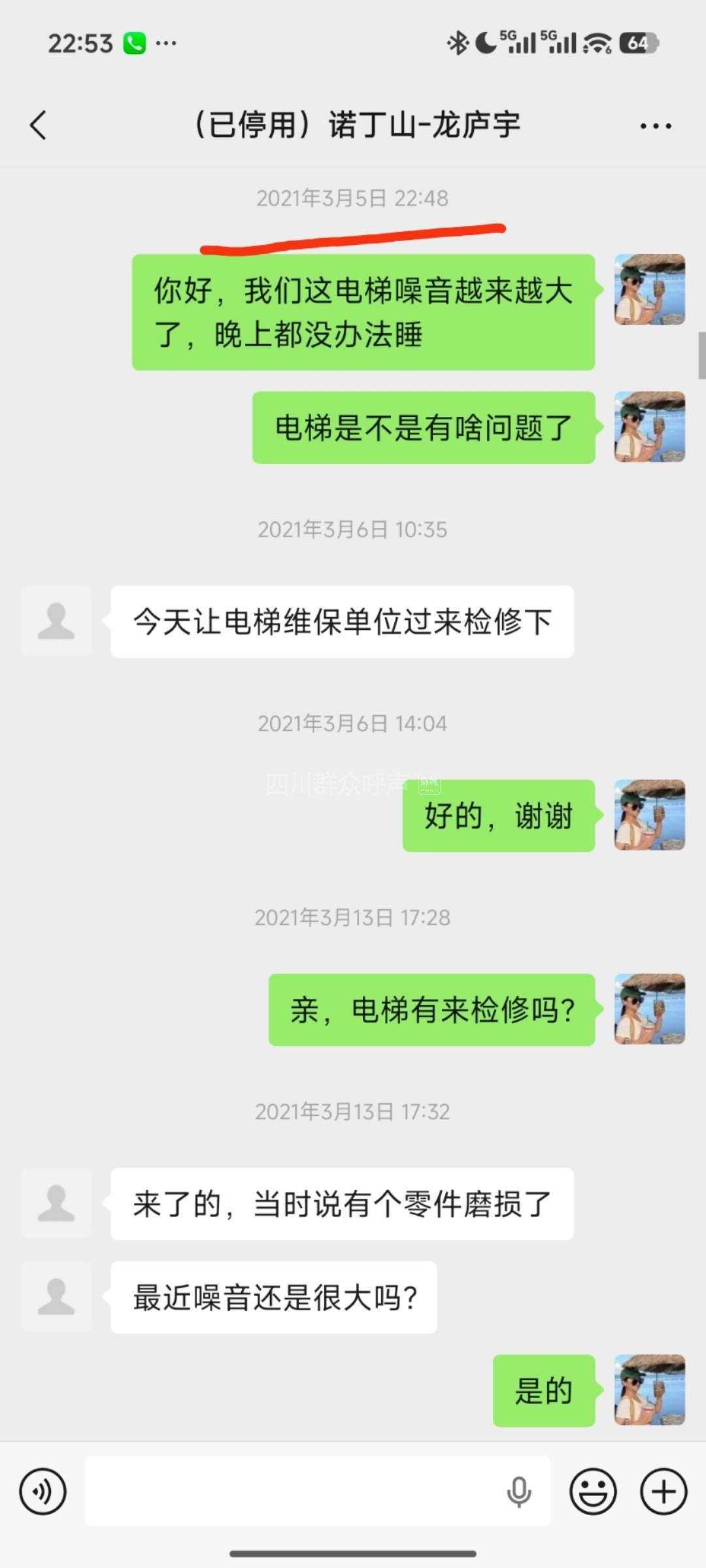Open the plus attachment menu
Image resolution: width=706 pixels, height=1568 pixels.
click(x=664, y=1492)
